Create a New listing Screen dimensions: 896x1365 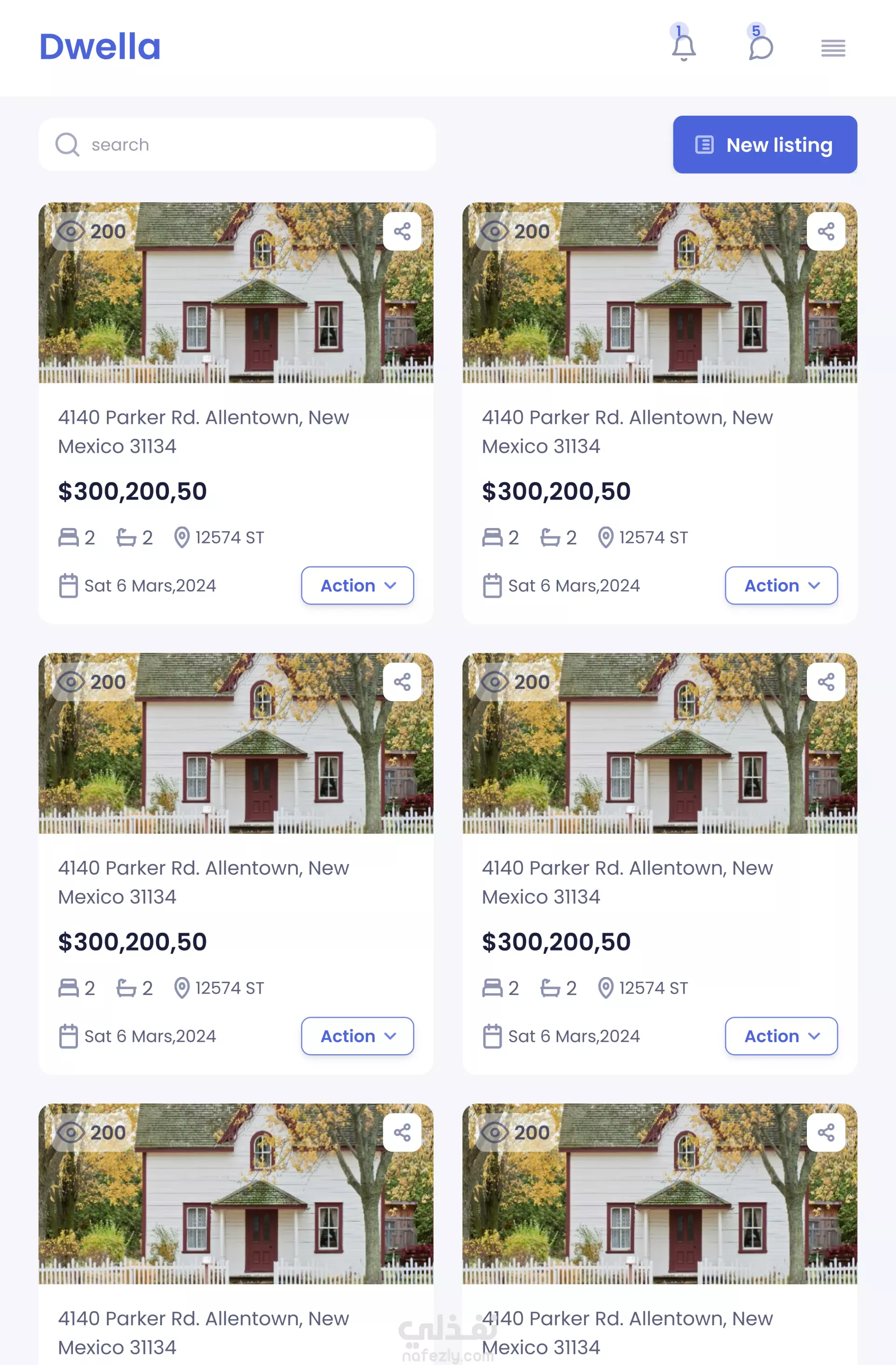[x=764, y=145]
